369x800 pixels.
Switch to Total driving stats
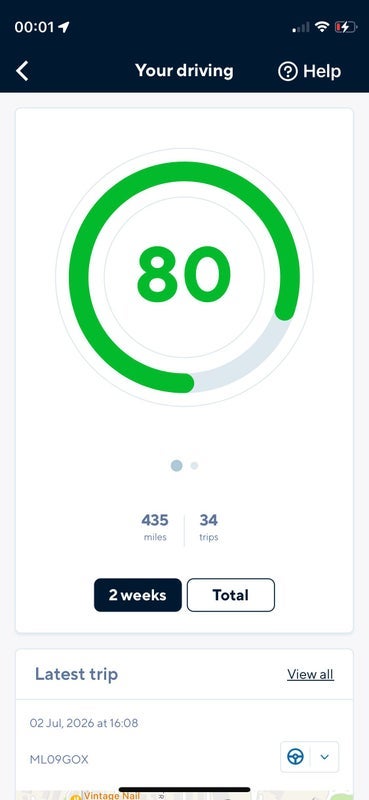[x=231, y=595]
